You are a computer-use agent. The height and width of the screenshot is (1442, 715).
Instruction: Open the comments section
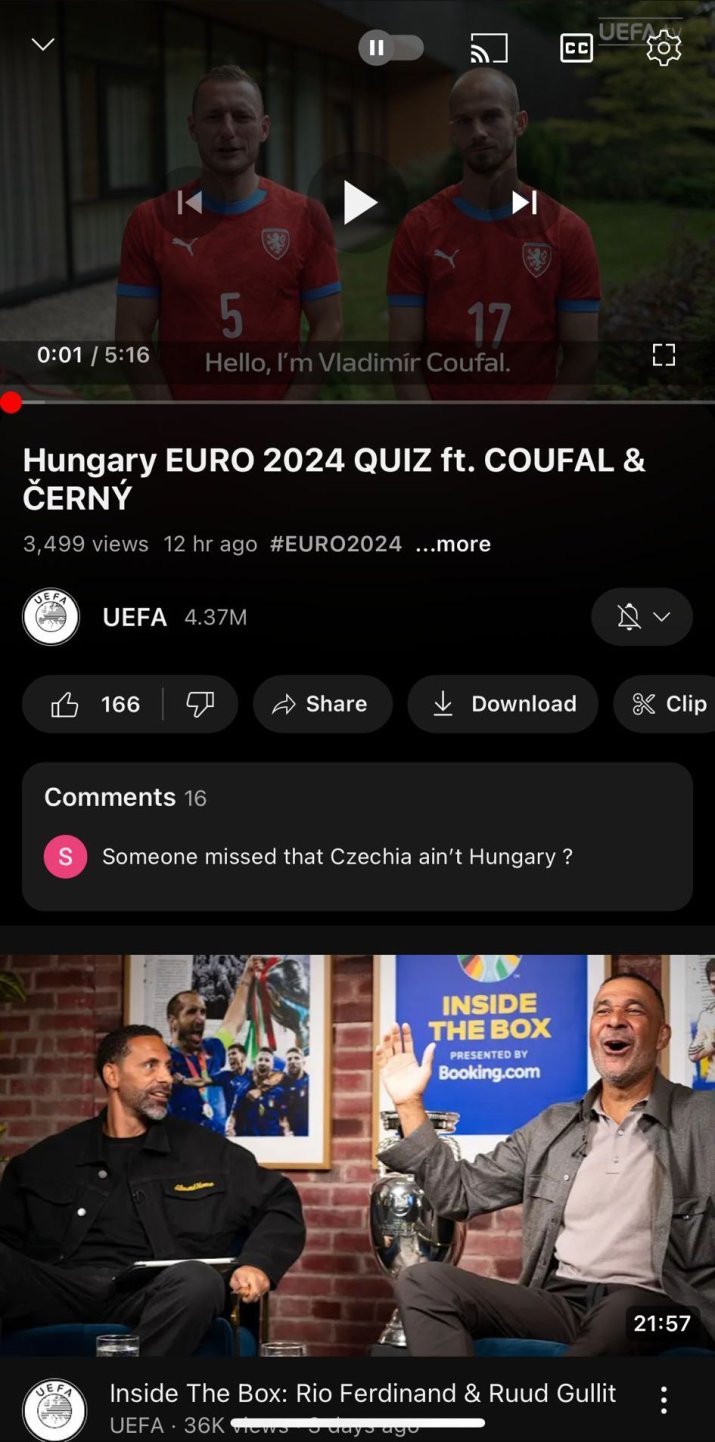(x=357, y=836)
